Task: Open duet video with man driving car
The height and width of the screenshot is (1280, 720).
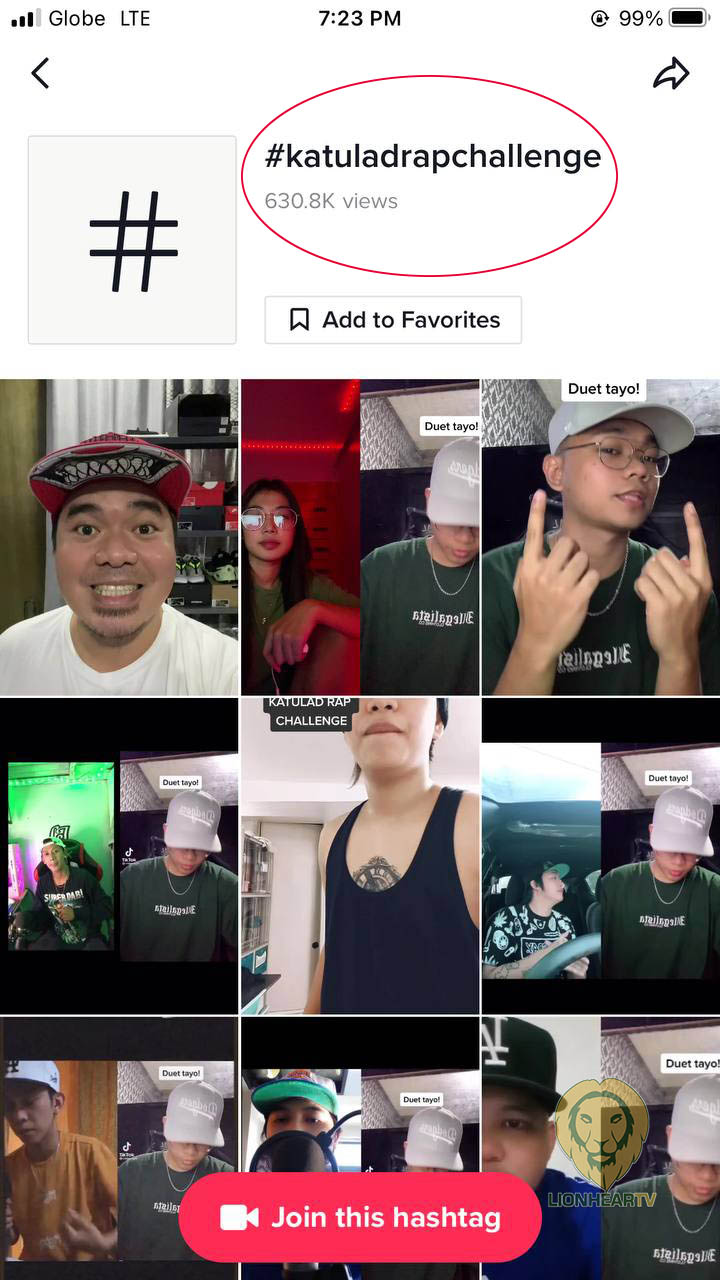Action: click(x=601, y=856)
